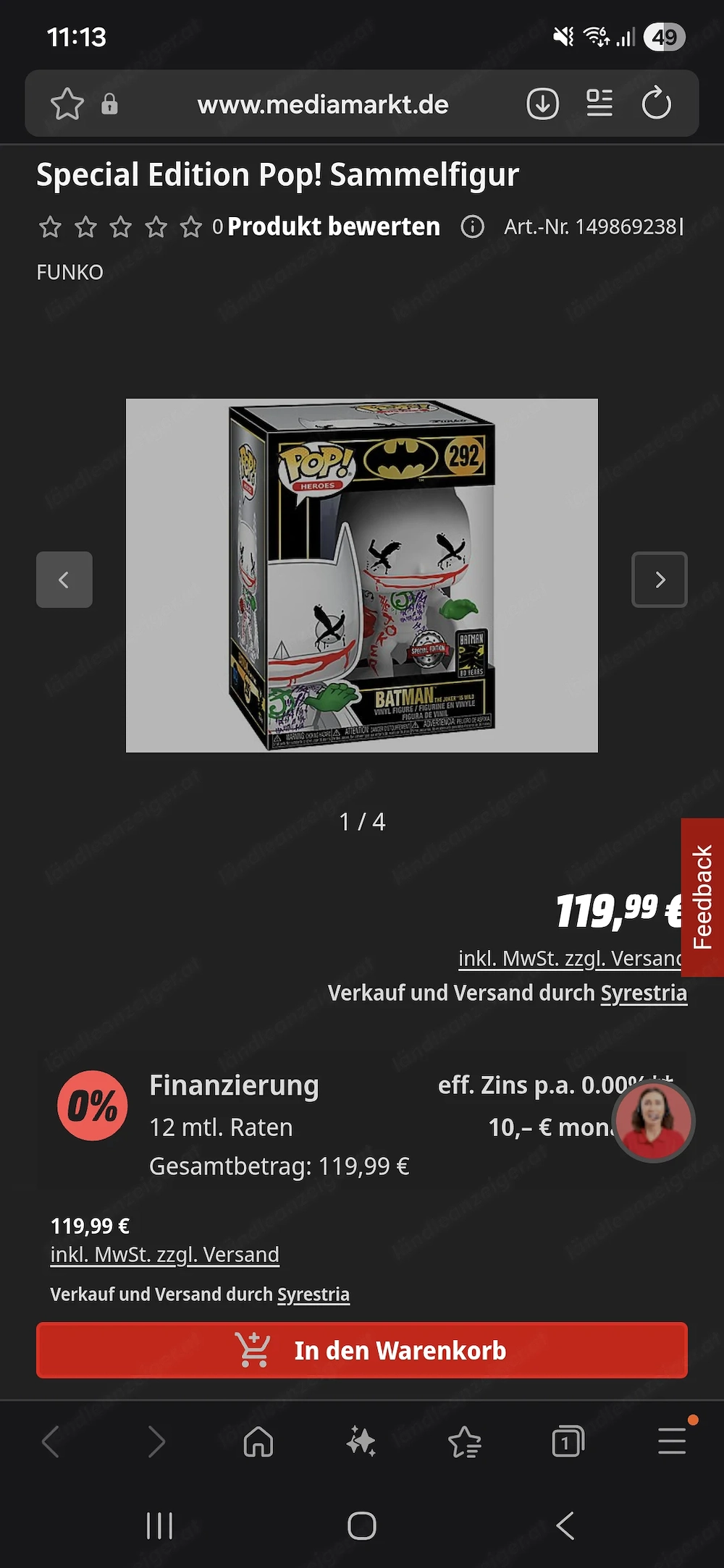The height and width of the screenshot is (1568, 724).
Task: View site security via the lock icon
Action: pyautogui.click(x=108, y=103)
